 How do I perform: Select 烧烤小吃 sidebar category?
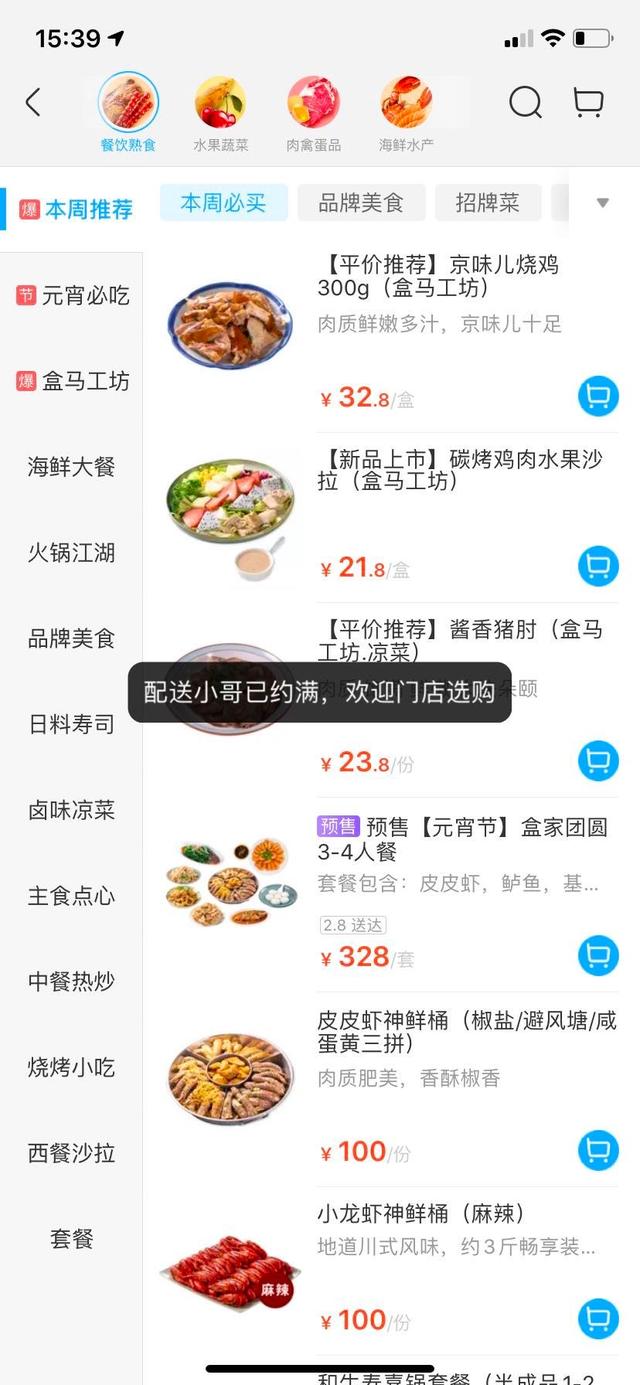pos(72,1068)
